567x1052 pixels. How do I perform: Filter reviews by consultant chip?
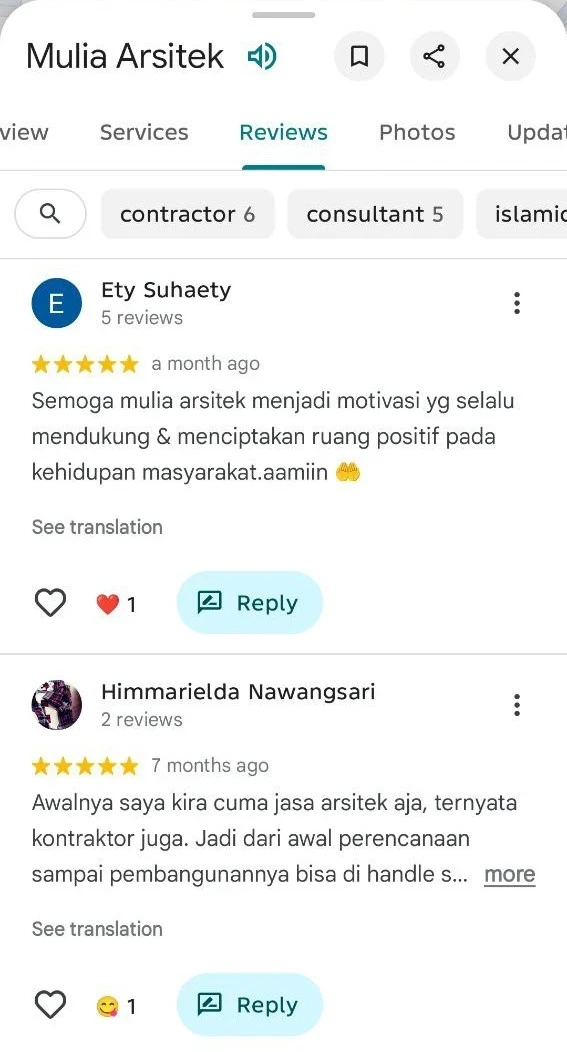[x=375, y=214]
